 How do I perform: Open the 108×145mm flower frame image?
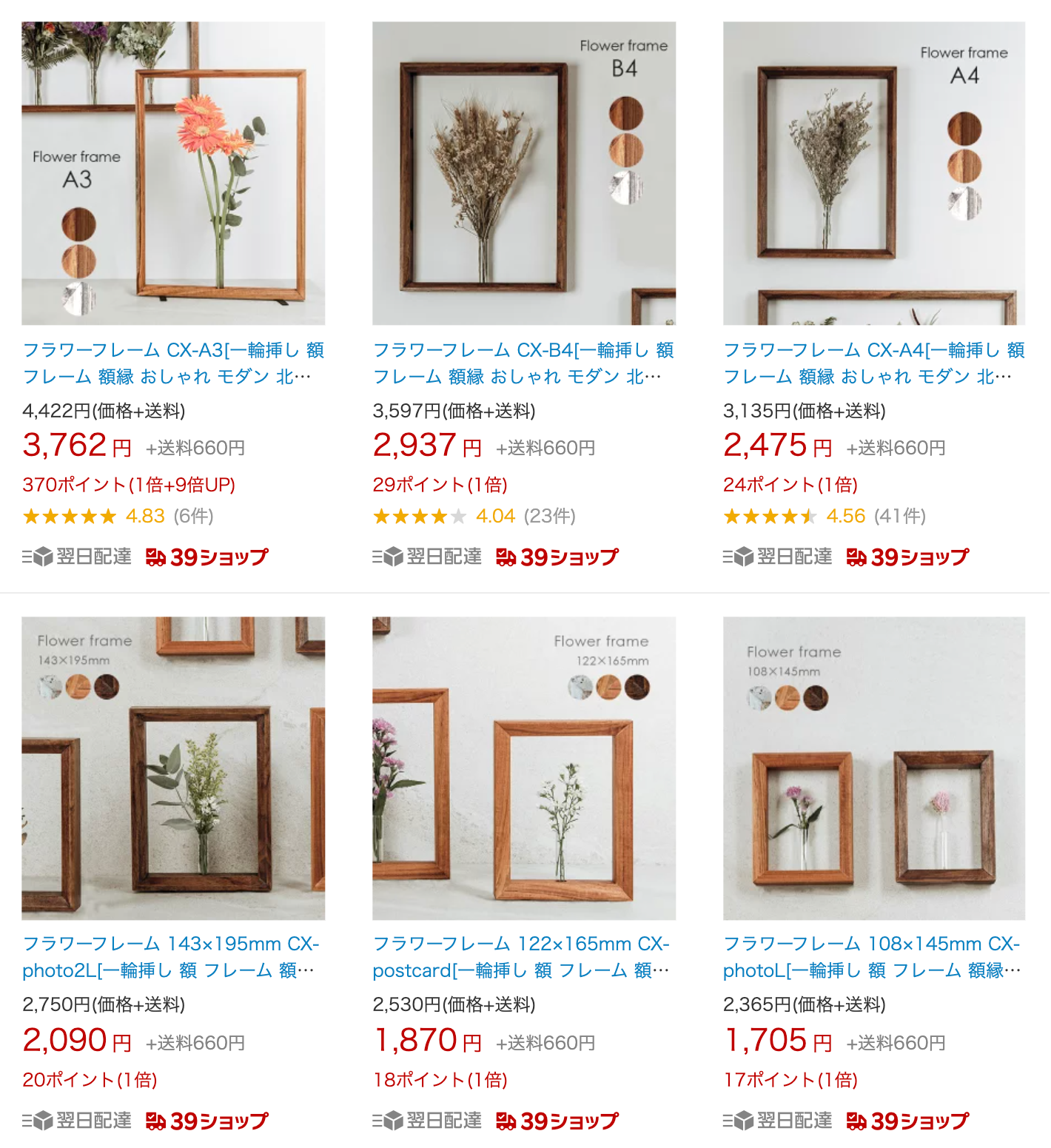[x=873, y=768]
